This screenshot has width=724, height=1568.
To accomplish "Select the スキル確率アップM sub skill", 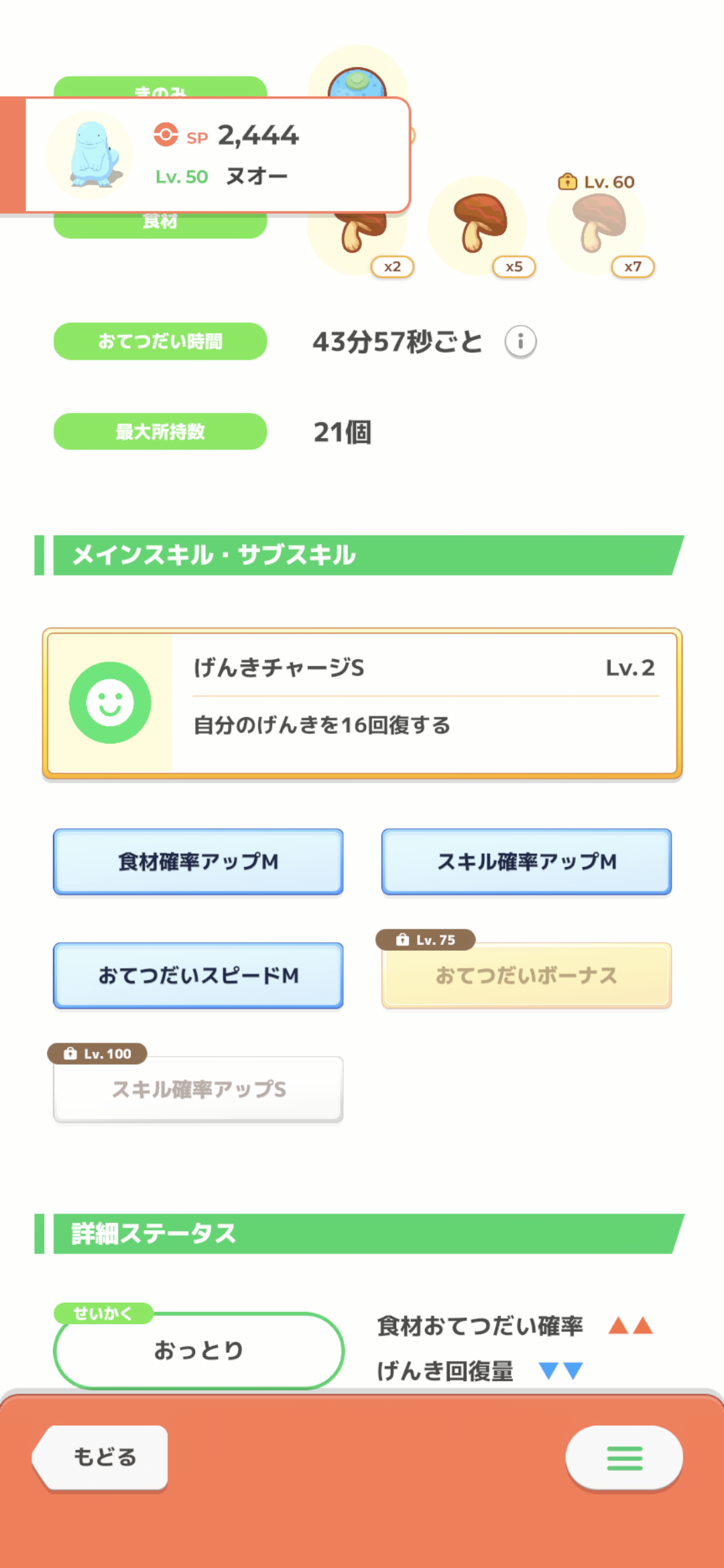I will [x=526, y=862].
